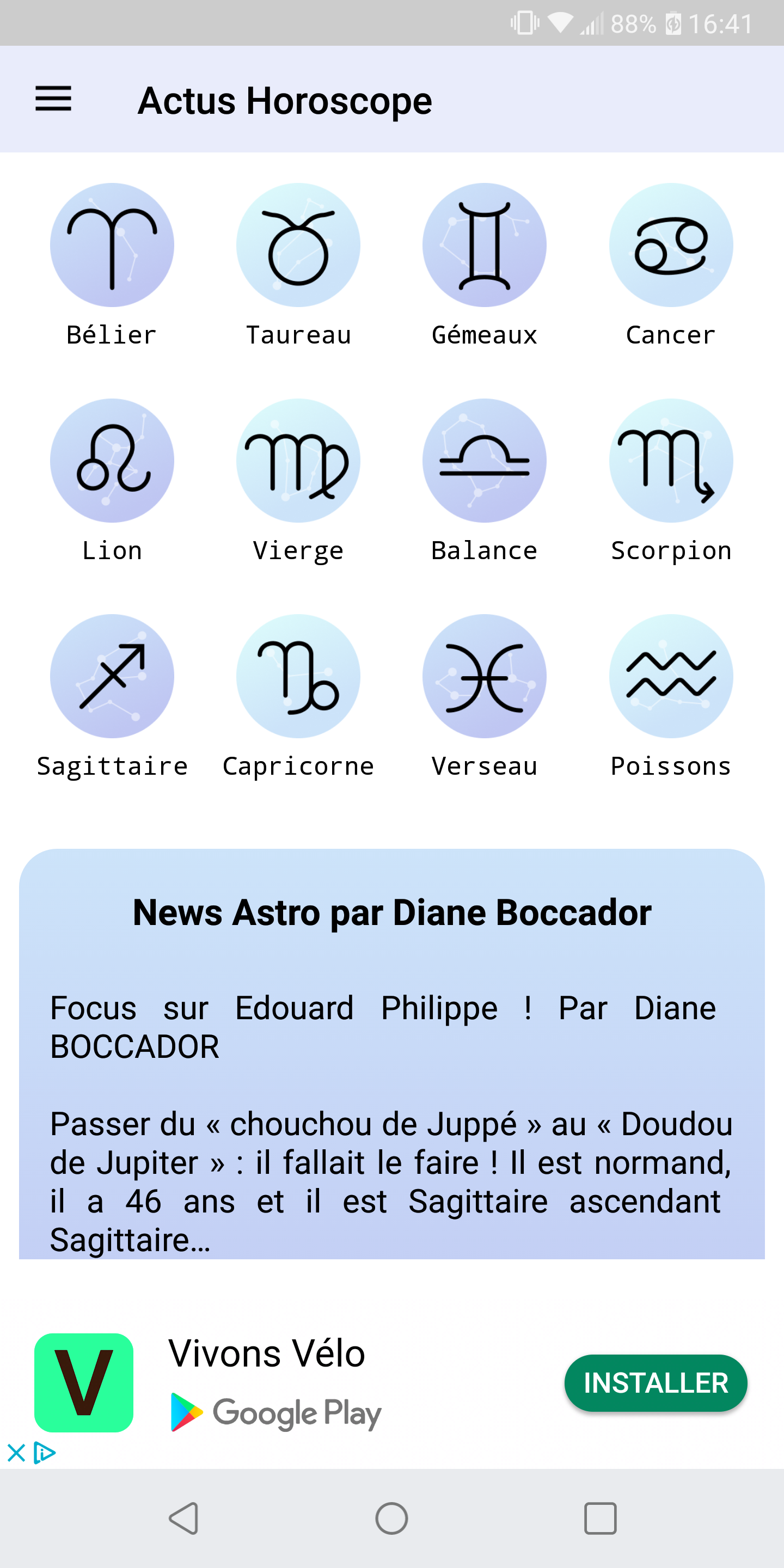Screen dimensions: 784x1568
Task: Choose the Capricorne sign
Action: click(298, 676)
